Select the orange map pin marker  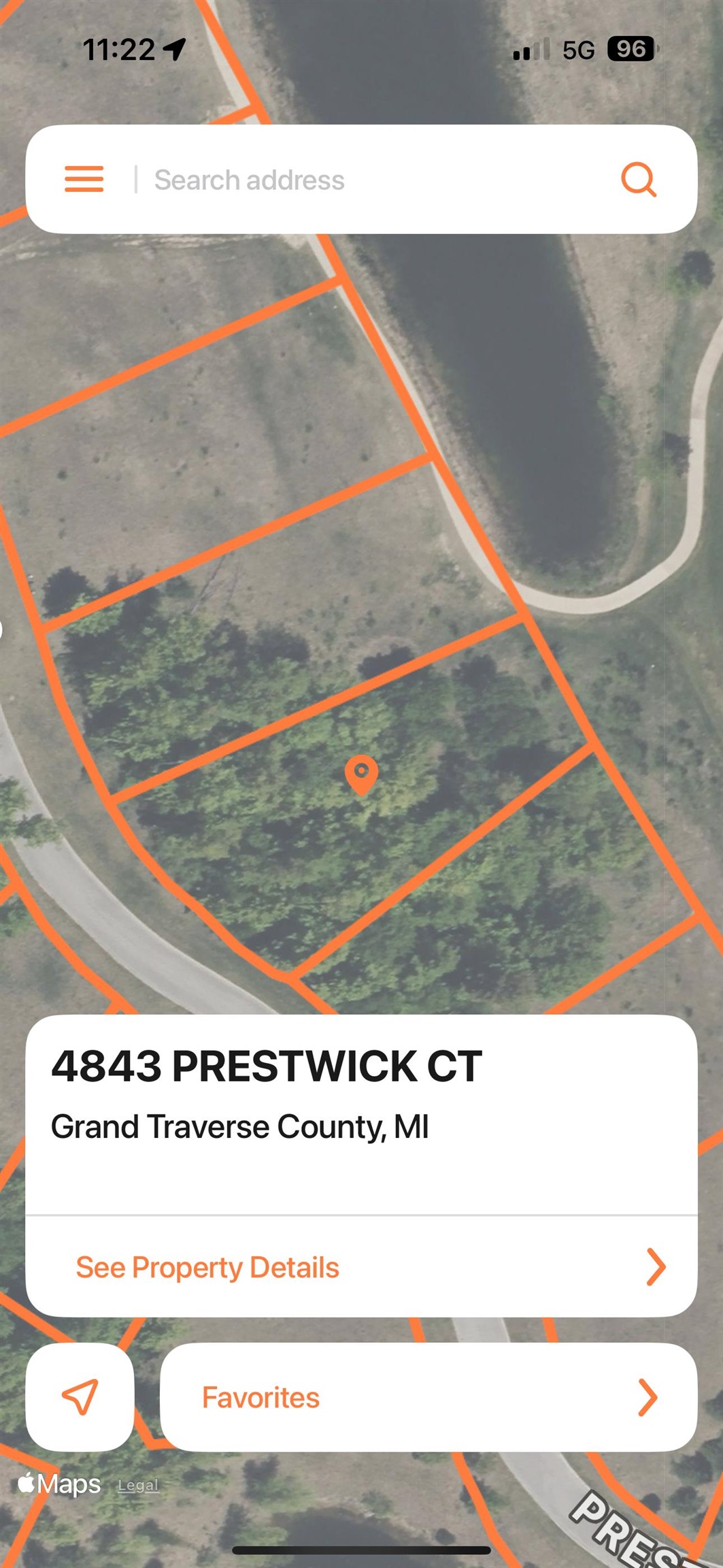[x=361, y=776]
